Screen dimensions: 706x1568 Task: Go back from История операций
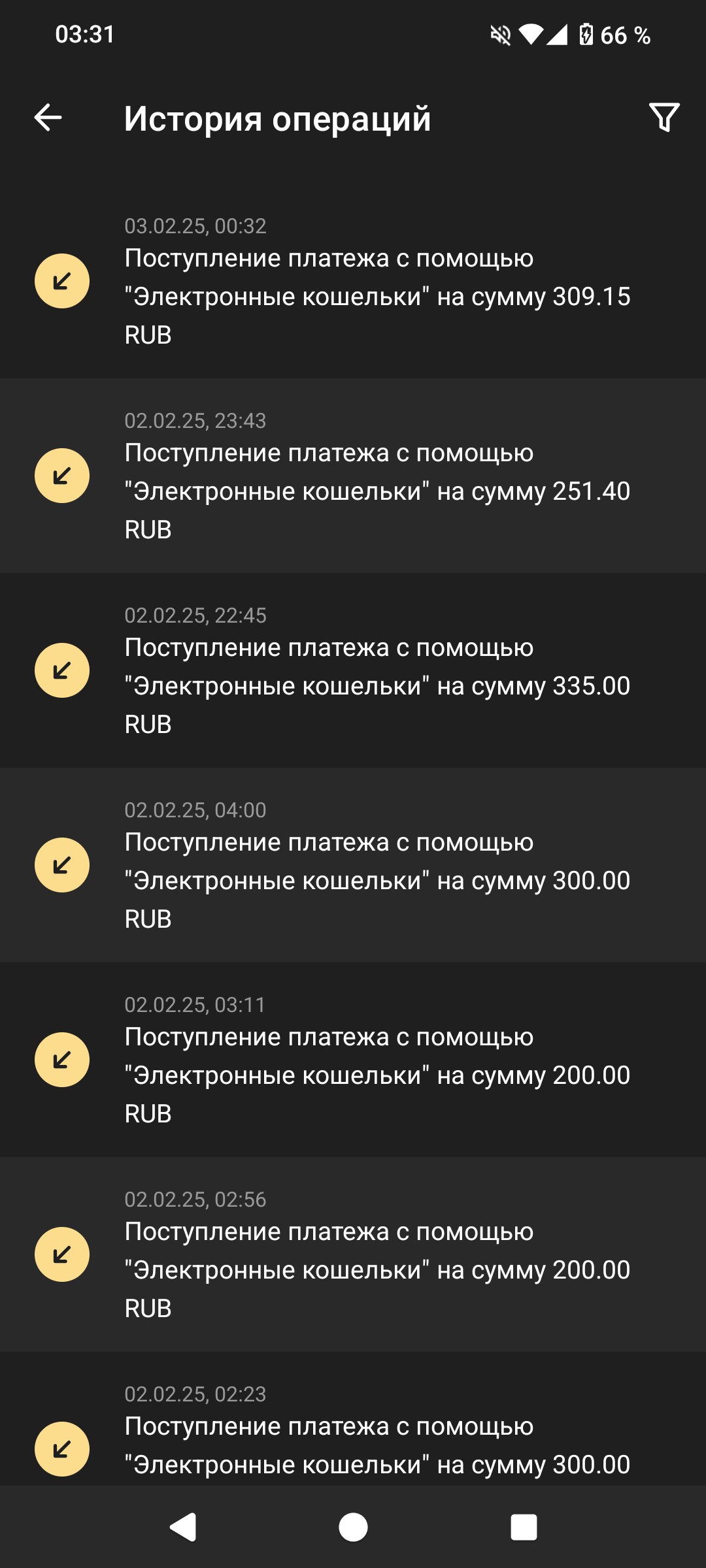pos(48,118)
